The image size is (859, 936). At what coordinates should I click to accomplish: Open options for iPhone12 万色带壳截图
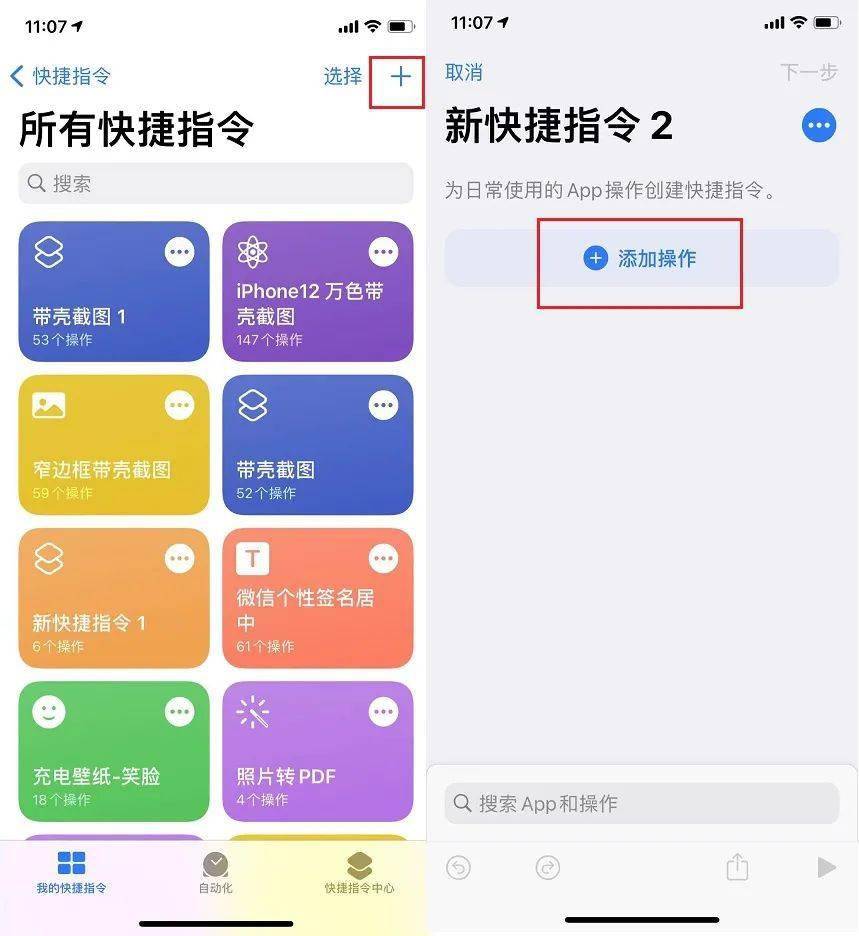click(x=383, y=252)
